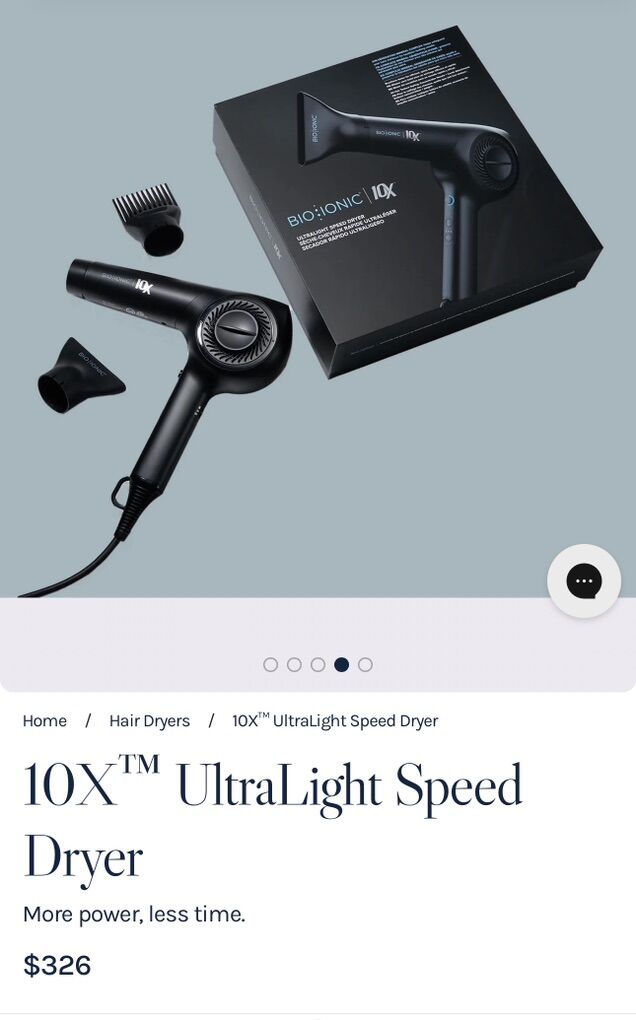Select the third image carousel dot

pyautogui.click(x=318, y=664)
